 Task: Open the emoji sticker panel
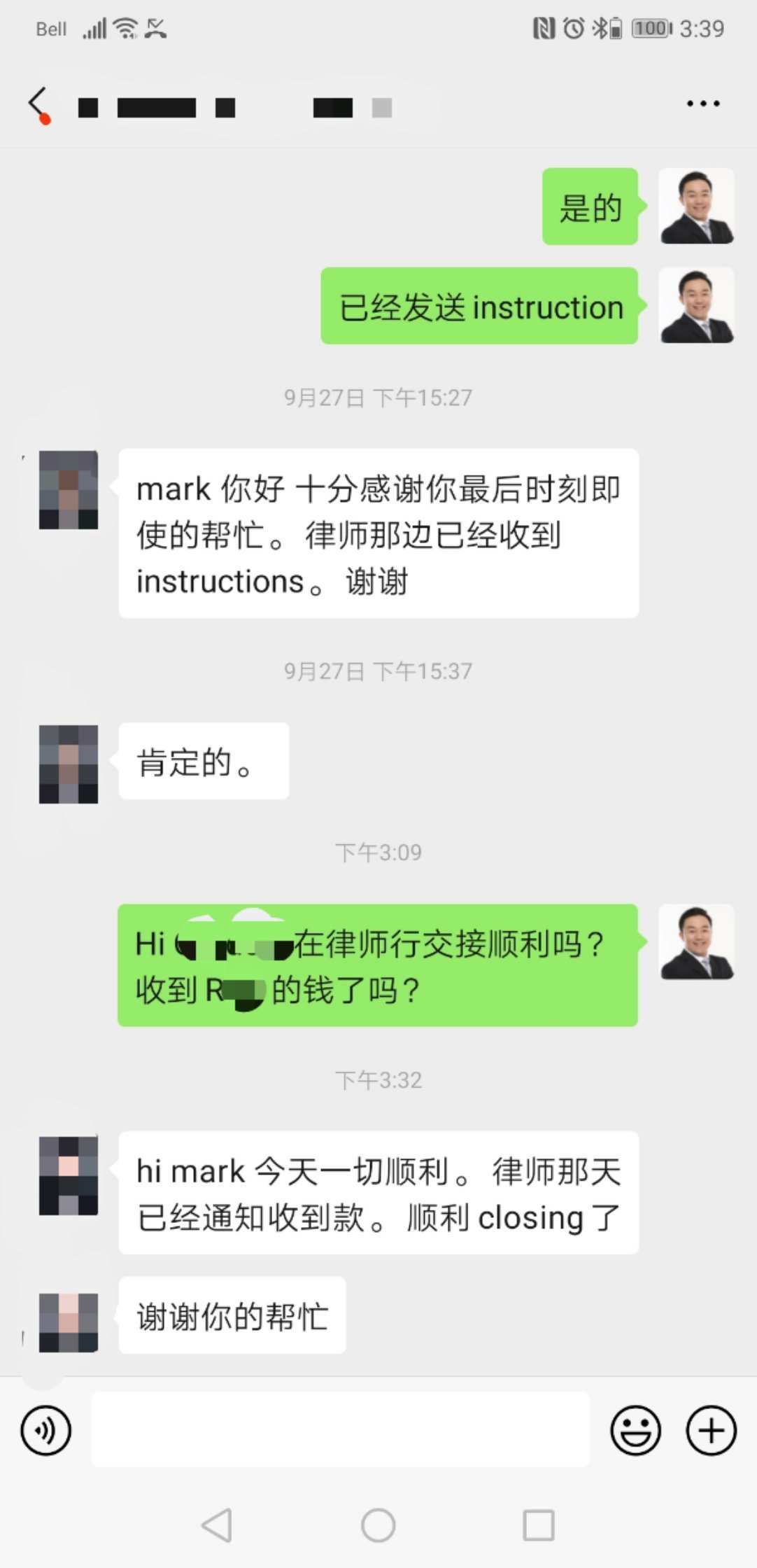click(x=635, y=1430)
